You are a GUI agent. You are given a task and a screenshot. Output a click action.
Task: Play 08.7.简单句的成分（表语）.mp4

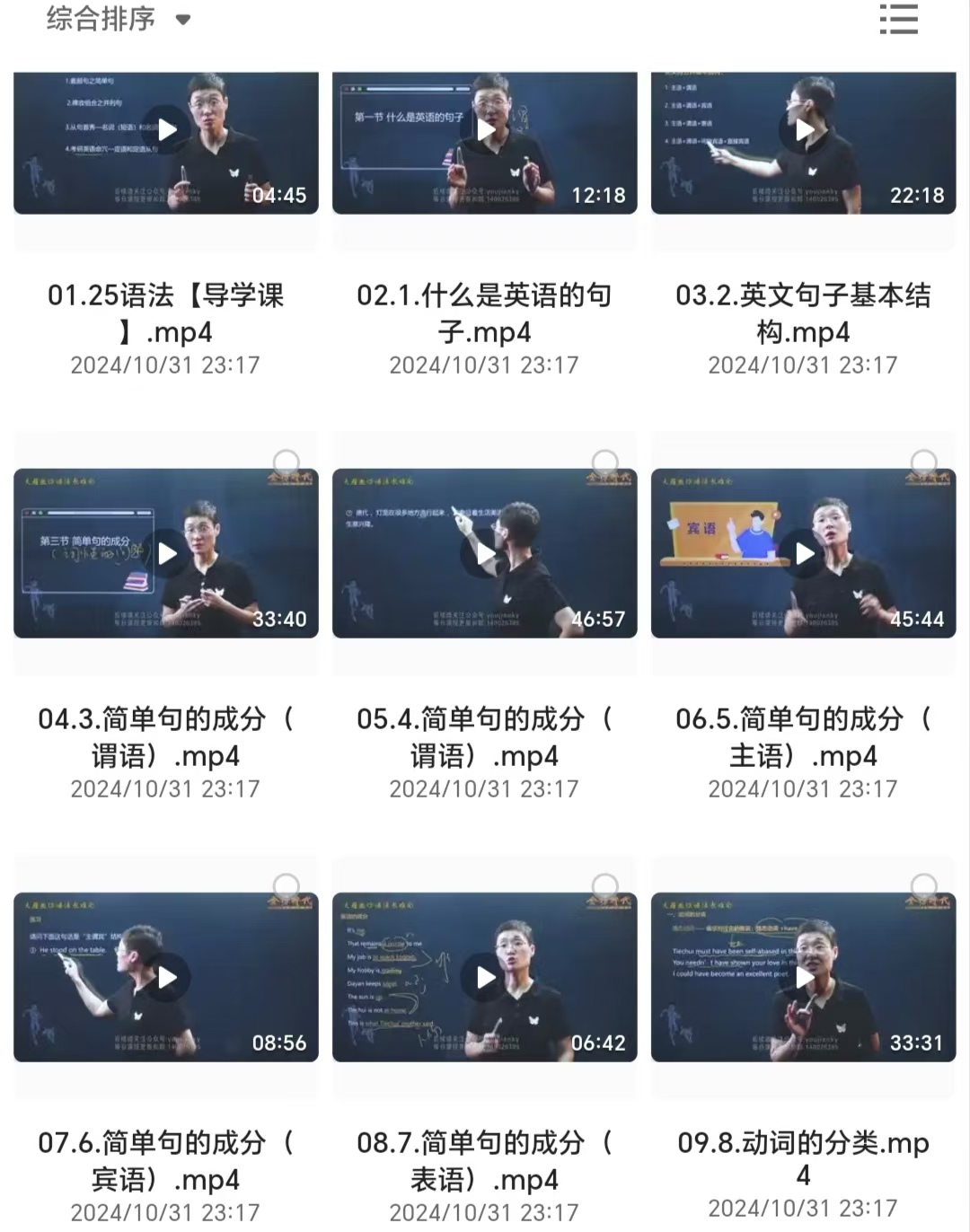[x=485, y=977]
